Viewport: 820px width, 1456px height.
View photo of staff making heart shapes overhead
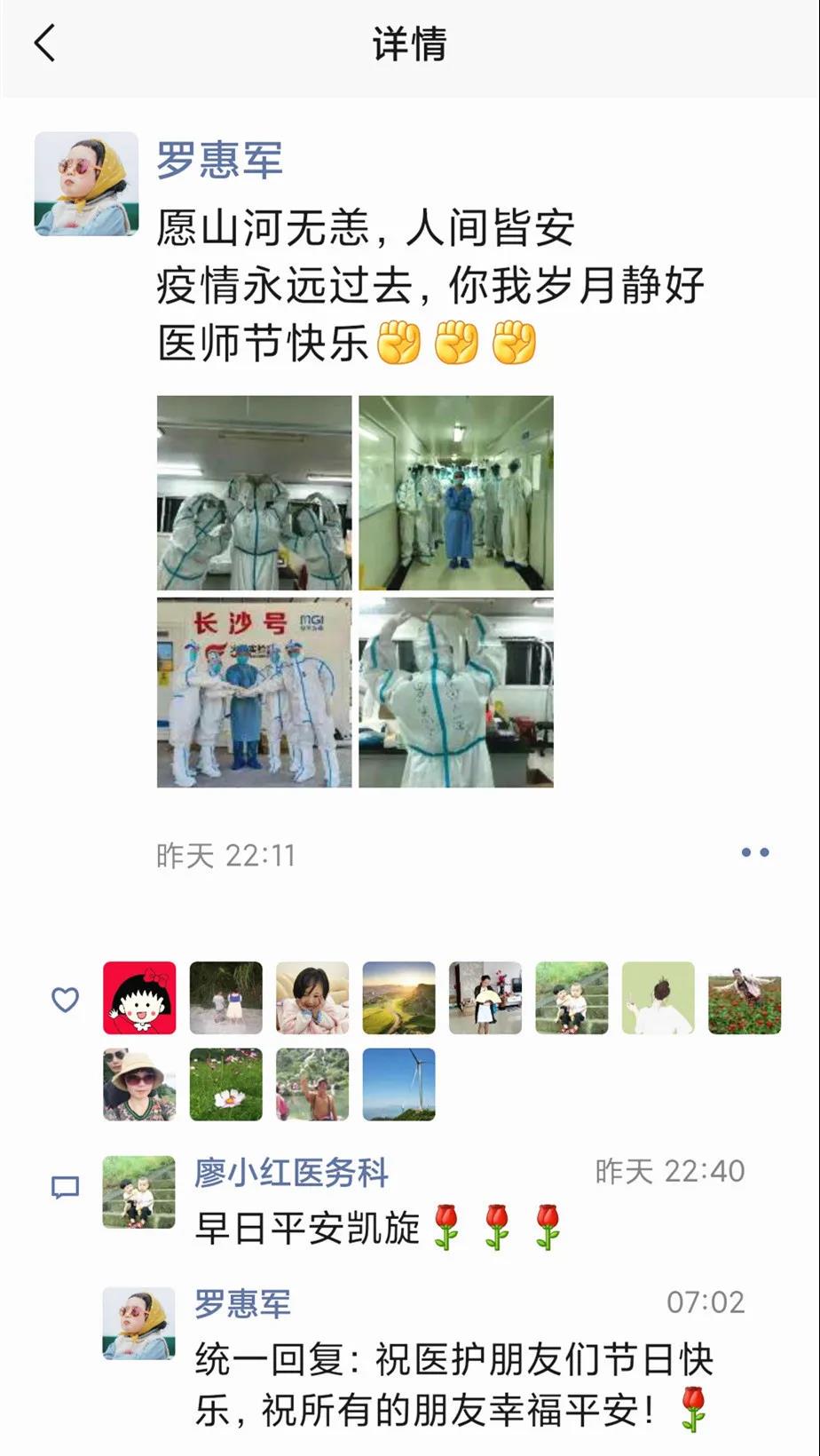coord(255,493)
